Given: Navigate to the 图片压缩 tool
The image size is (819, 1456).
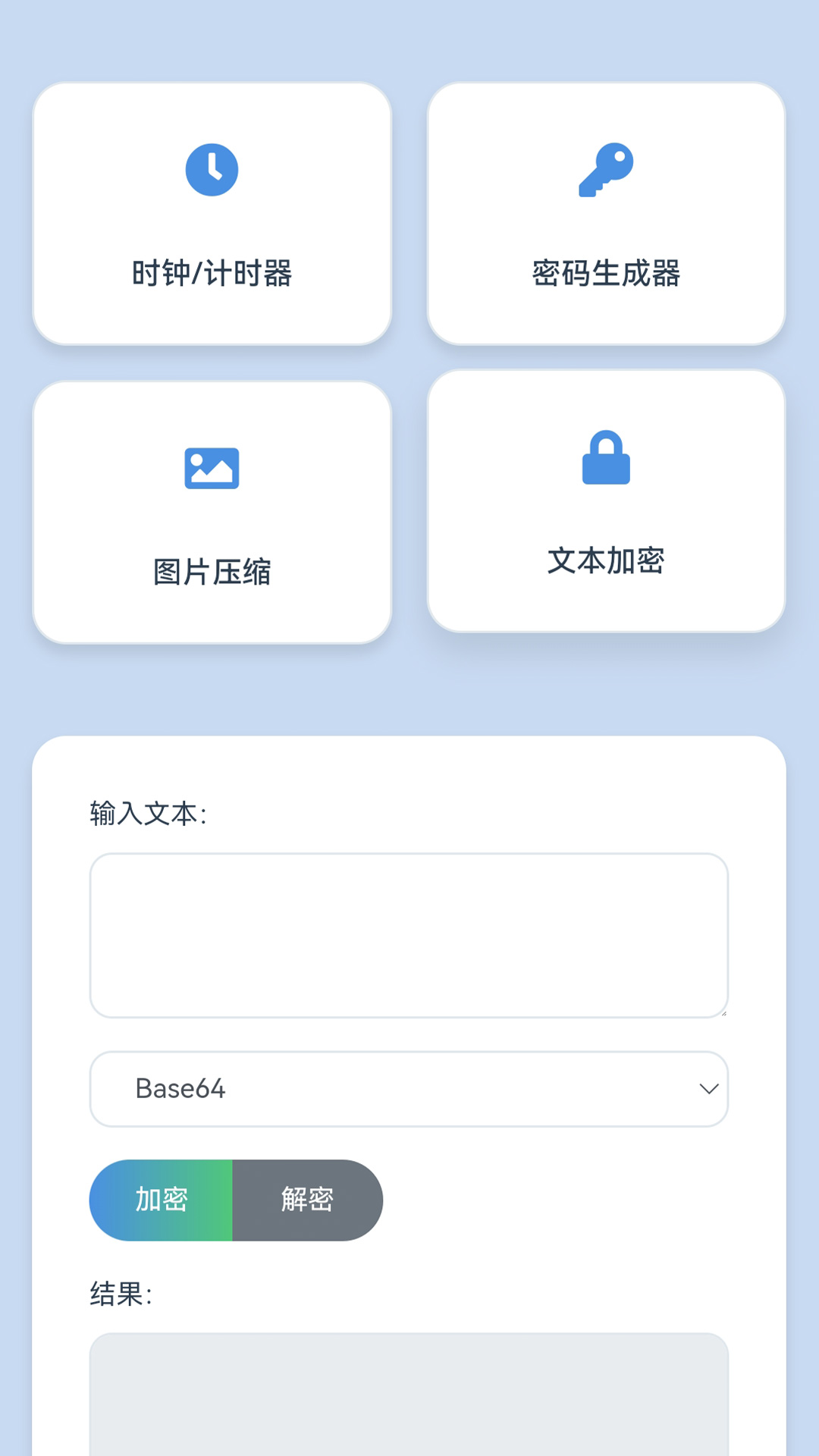Looking at the screenshot, I should [212, 512].
